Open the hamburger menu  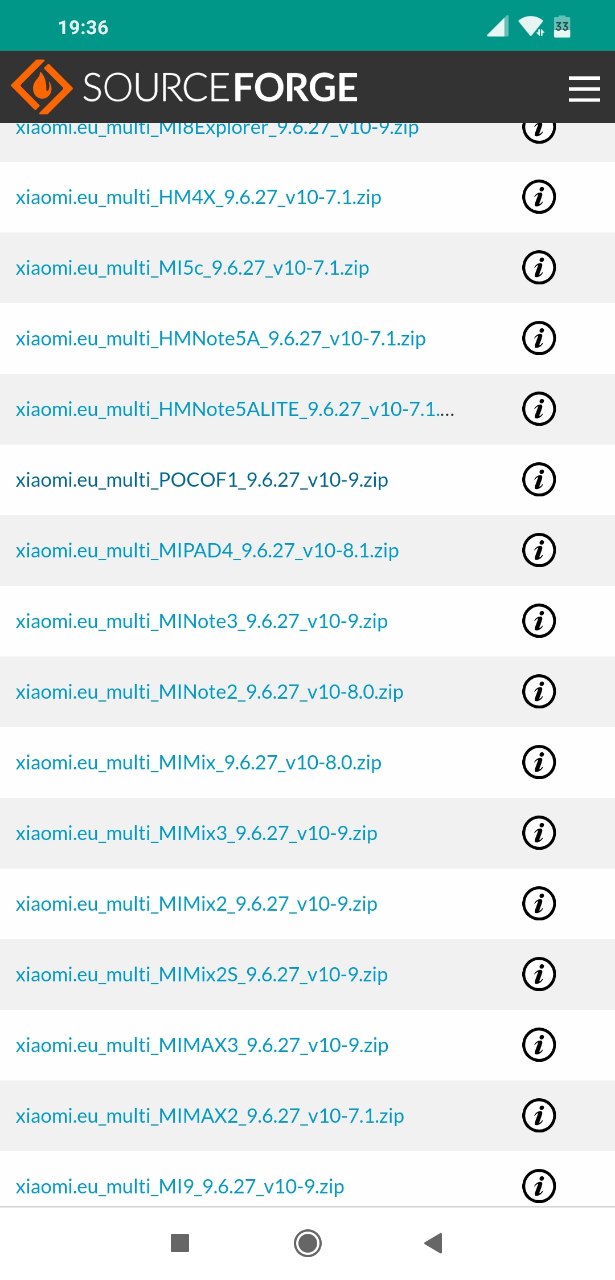pyautogui.click(x=584, y=89)
